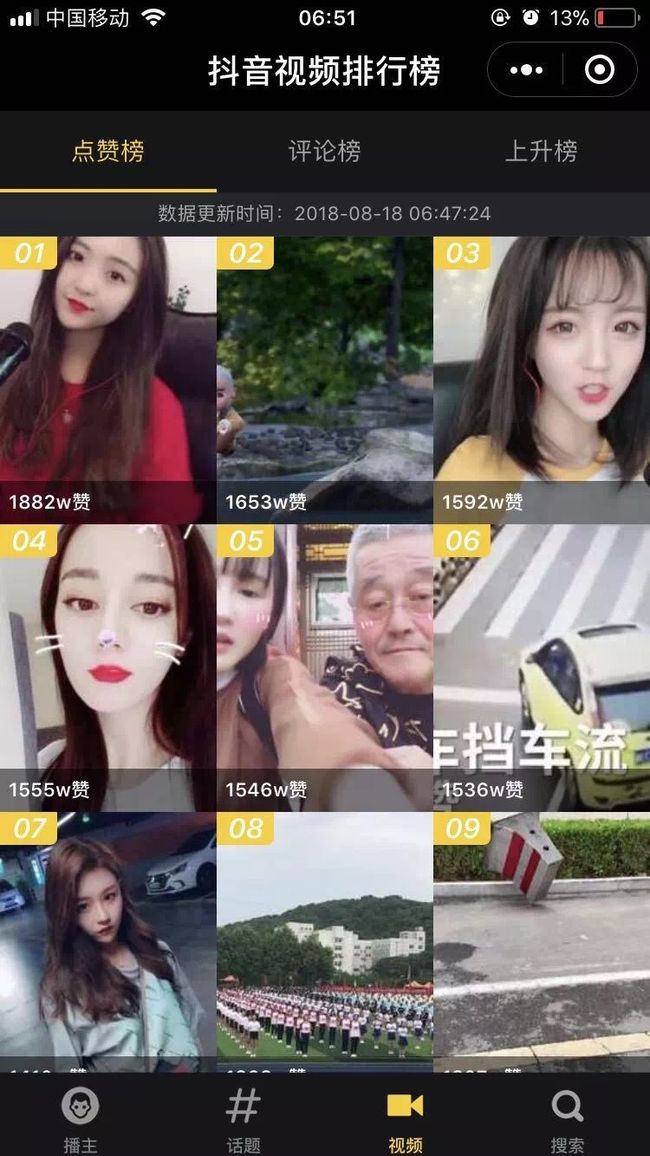
Task: Switch to the 上升榜 tab
Action: click(542, 151)
